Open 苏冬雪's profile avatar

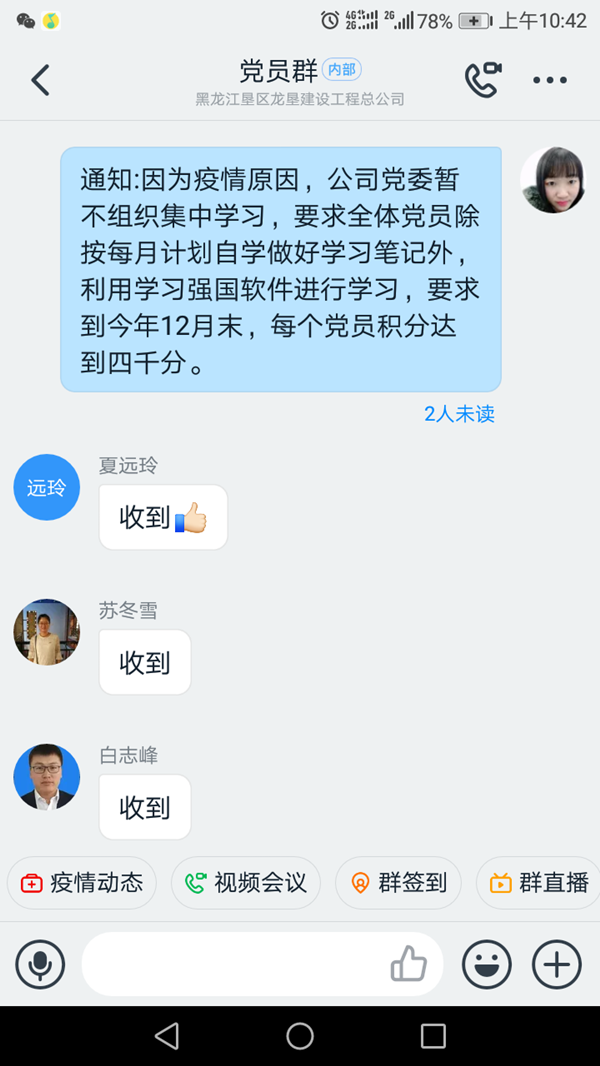click(x=46, y=632)
